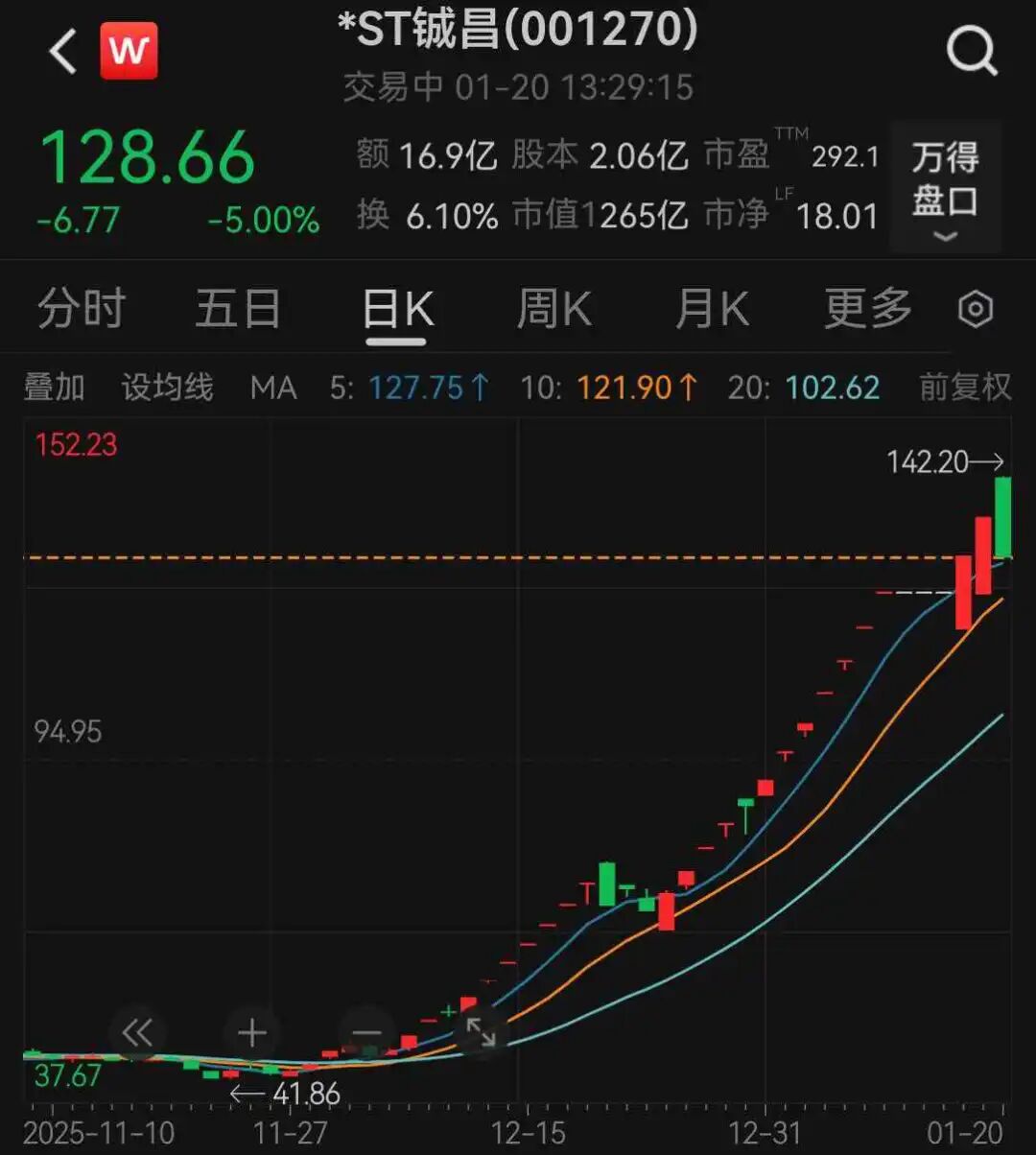Image resolution: width=1036 pixels, height=1155 pixels.
Task: Open the stock search magnifier
Action: 972,52
